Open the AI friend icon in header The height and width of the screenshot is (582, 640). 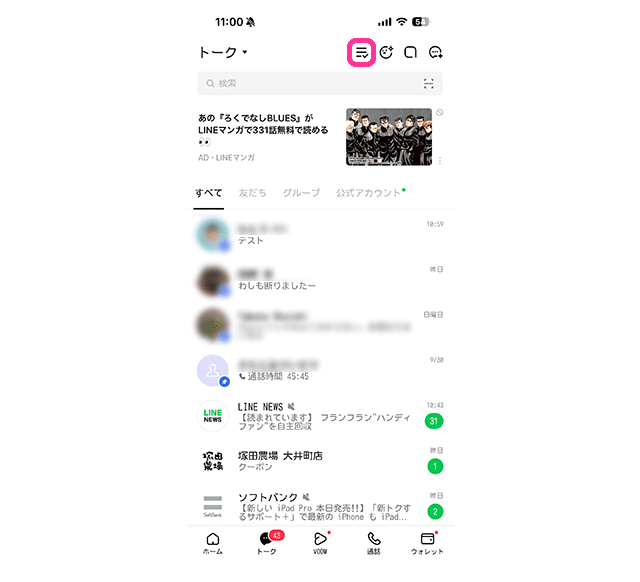coord(386,52)
